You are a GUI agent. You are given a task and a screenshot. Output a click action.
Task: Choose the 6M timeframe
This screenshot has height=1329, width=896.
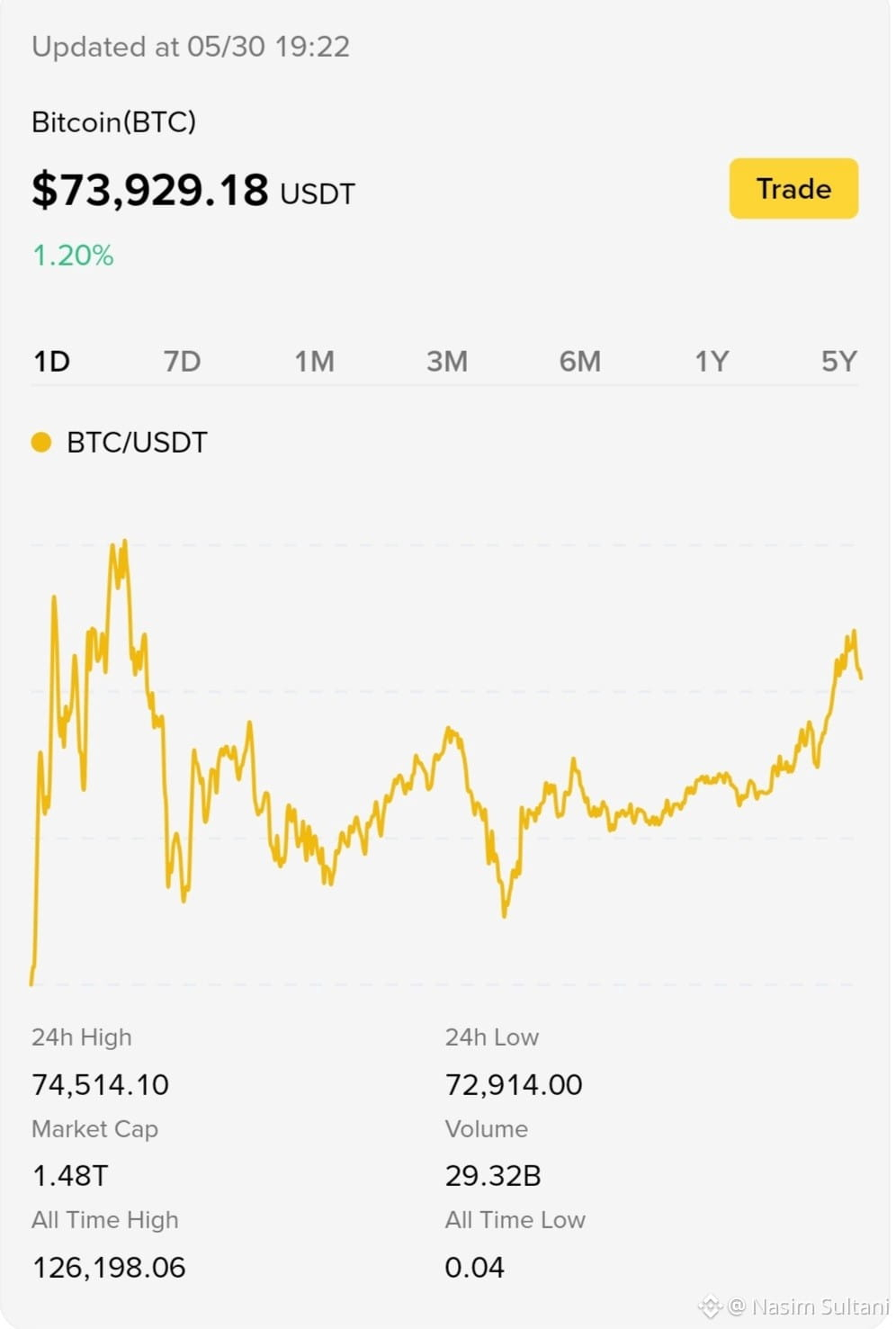[579, 362]
